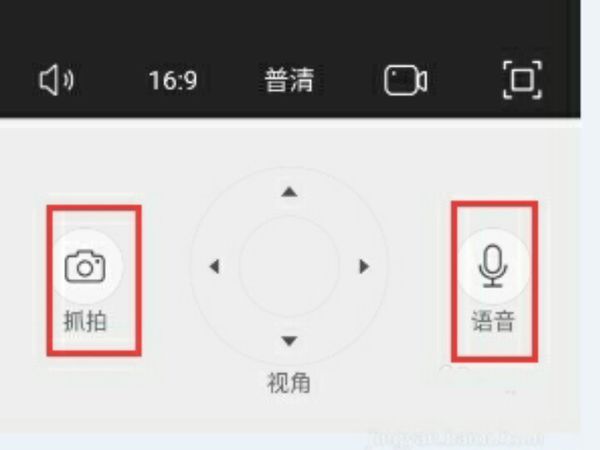Tilt camera view down

[x=289, y=341]
